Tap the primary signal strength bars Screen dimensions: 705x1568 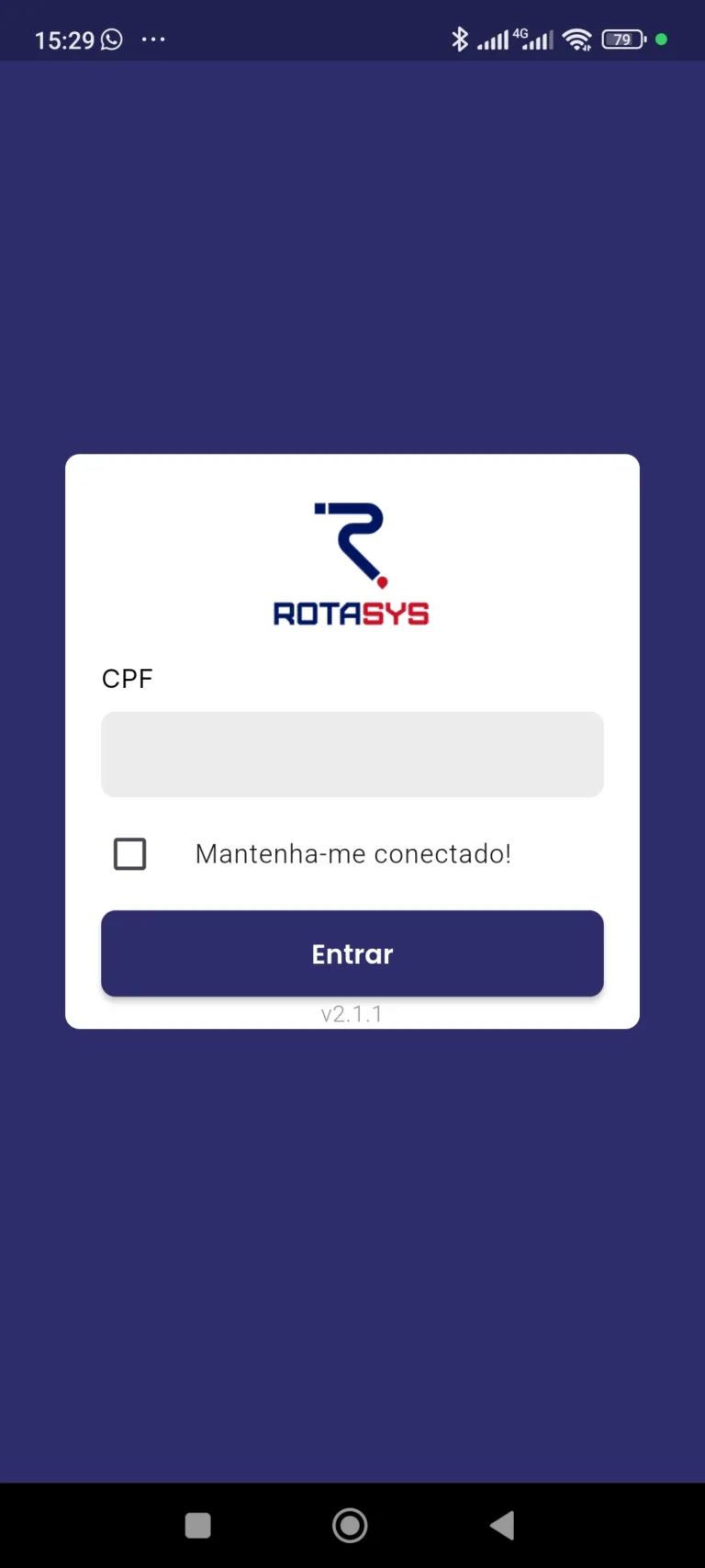494,39
